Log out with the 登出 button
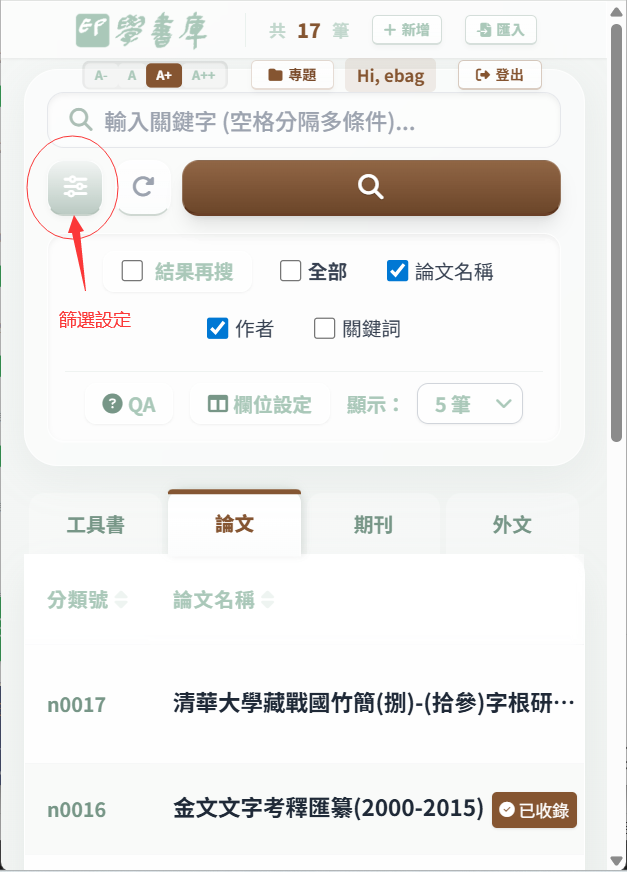 pyautogui.click(x=499, y=75)
